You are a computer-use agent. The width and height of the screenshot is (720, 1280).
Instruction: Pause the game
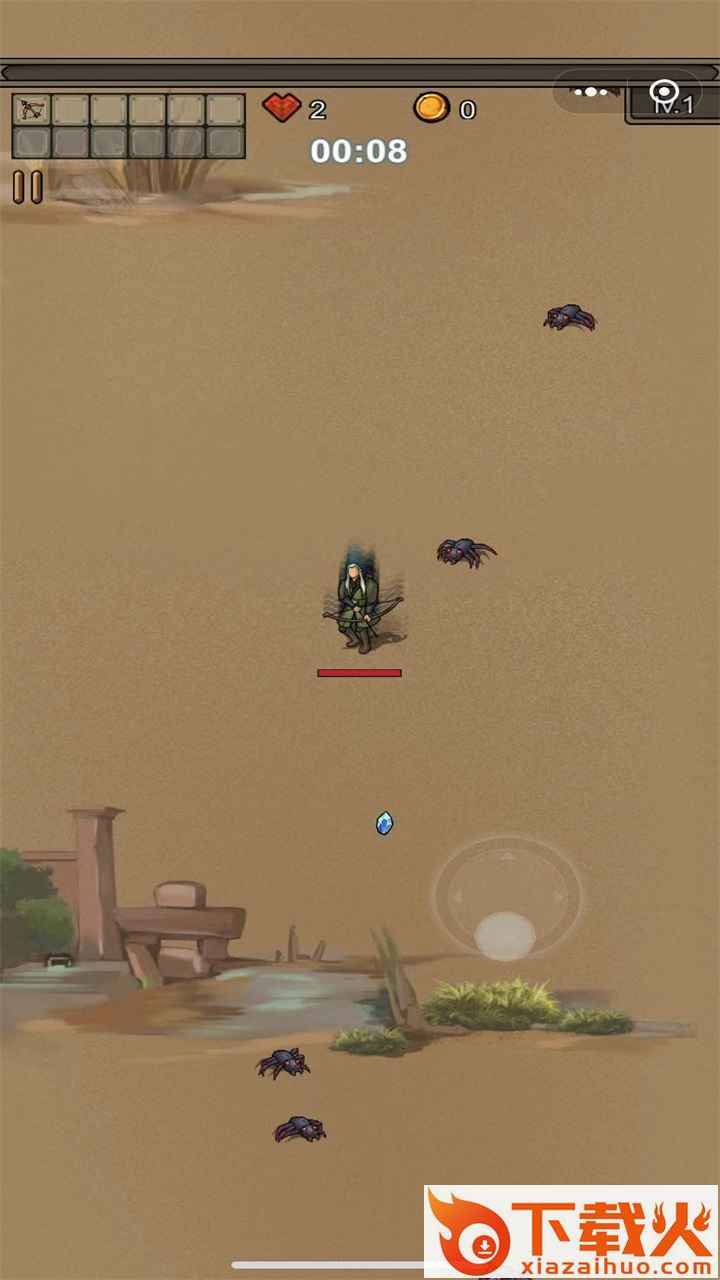[x=28, y=187]
